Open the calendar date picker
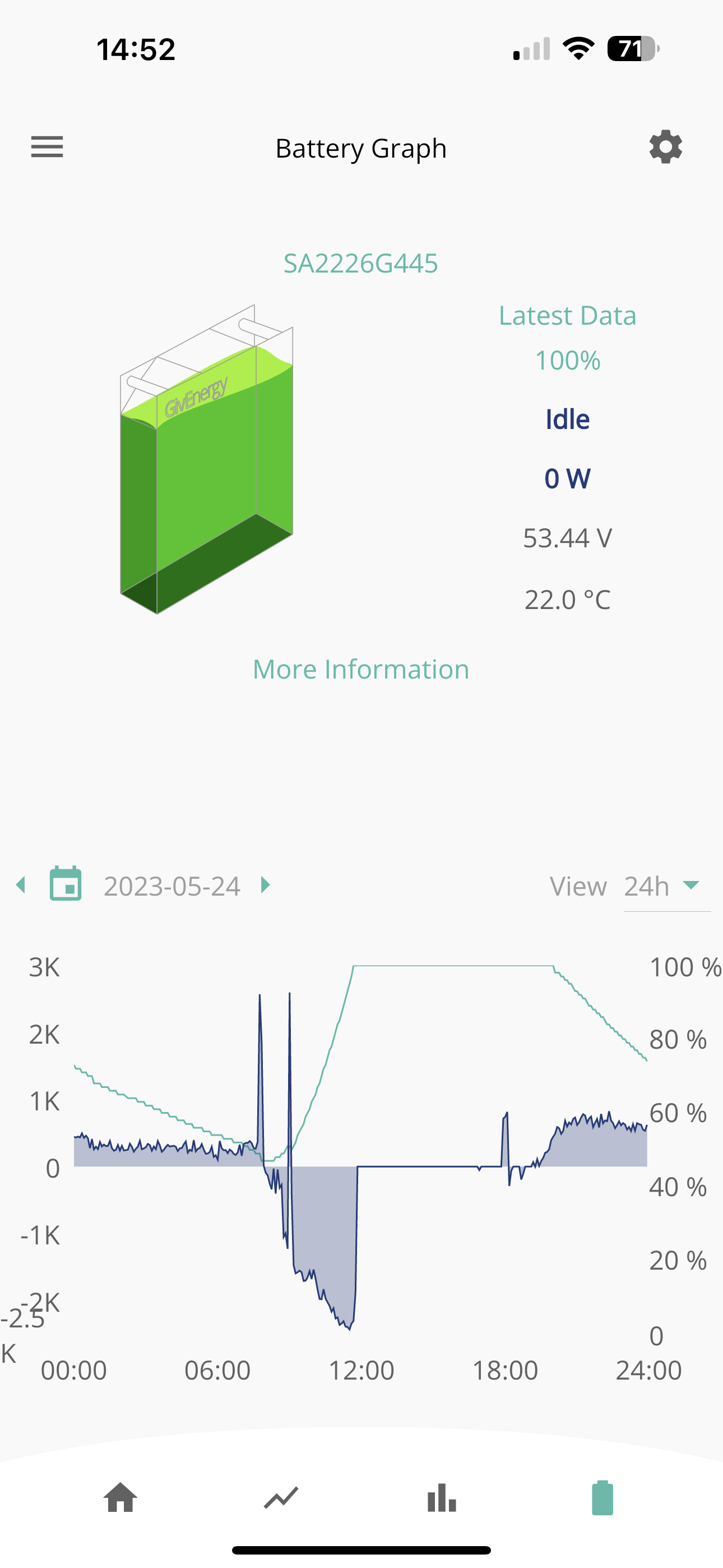Viewport: 723px width, 1568px height. click(65, 883)
